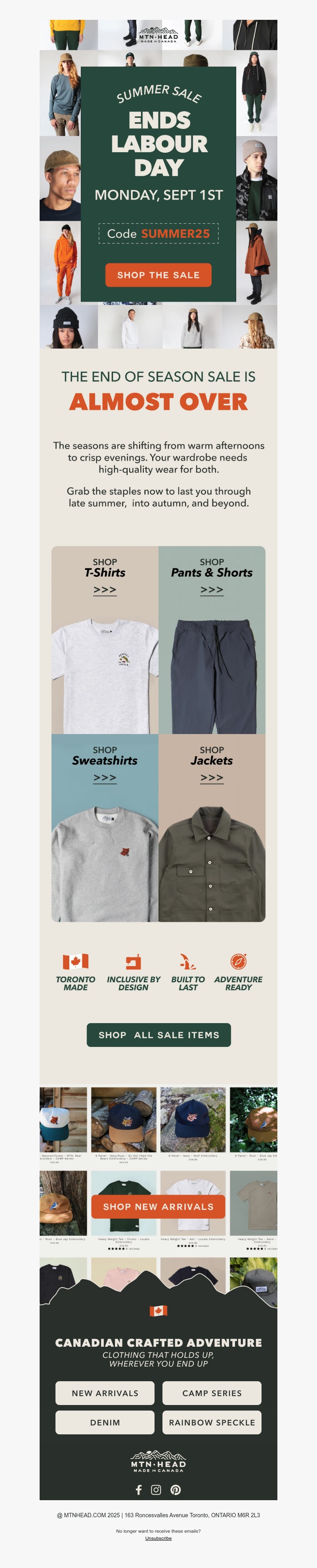This screenshot has height=1568, width=317.
Task: Visit the Pinterest page
Action: (175, 1489)
